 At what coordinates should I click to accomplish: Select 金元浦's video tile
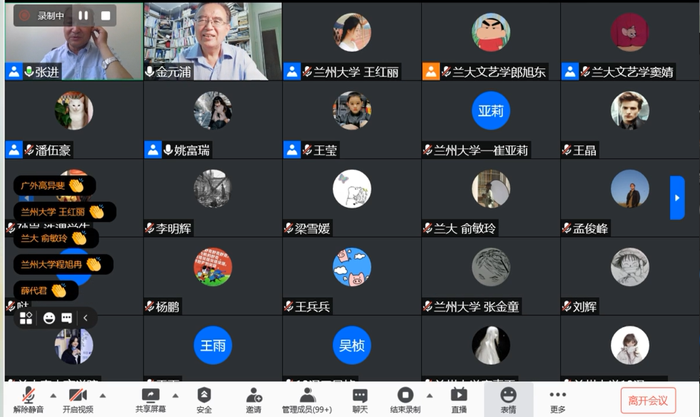[x=210, y=40]
